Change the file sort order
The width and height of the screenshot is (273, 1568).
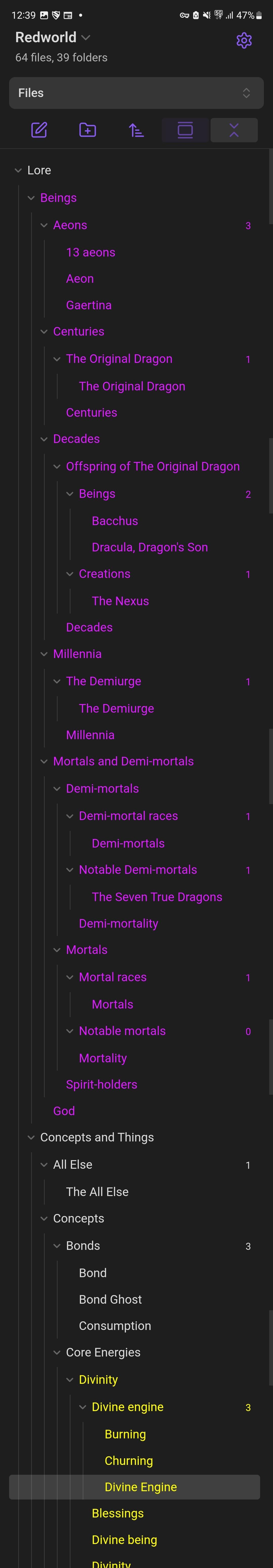click(136, 130)
